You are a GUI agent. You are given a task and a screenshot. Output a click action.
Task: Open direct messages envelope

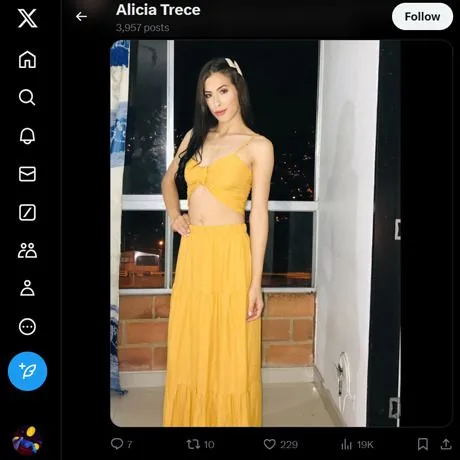point(27,174)
